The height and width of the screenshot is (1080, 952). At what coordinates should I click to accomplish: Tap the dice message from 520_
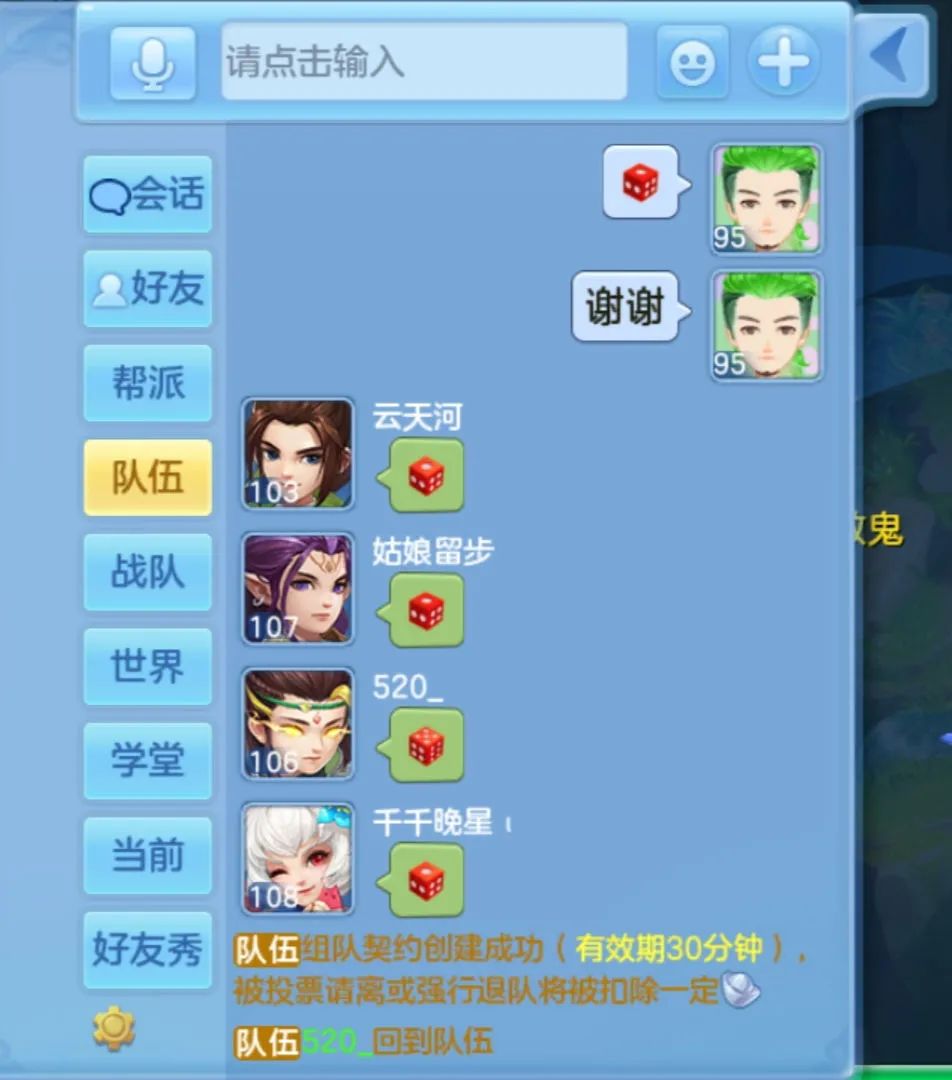[425, 746]
